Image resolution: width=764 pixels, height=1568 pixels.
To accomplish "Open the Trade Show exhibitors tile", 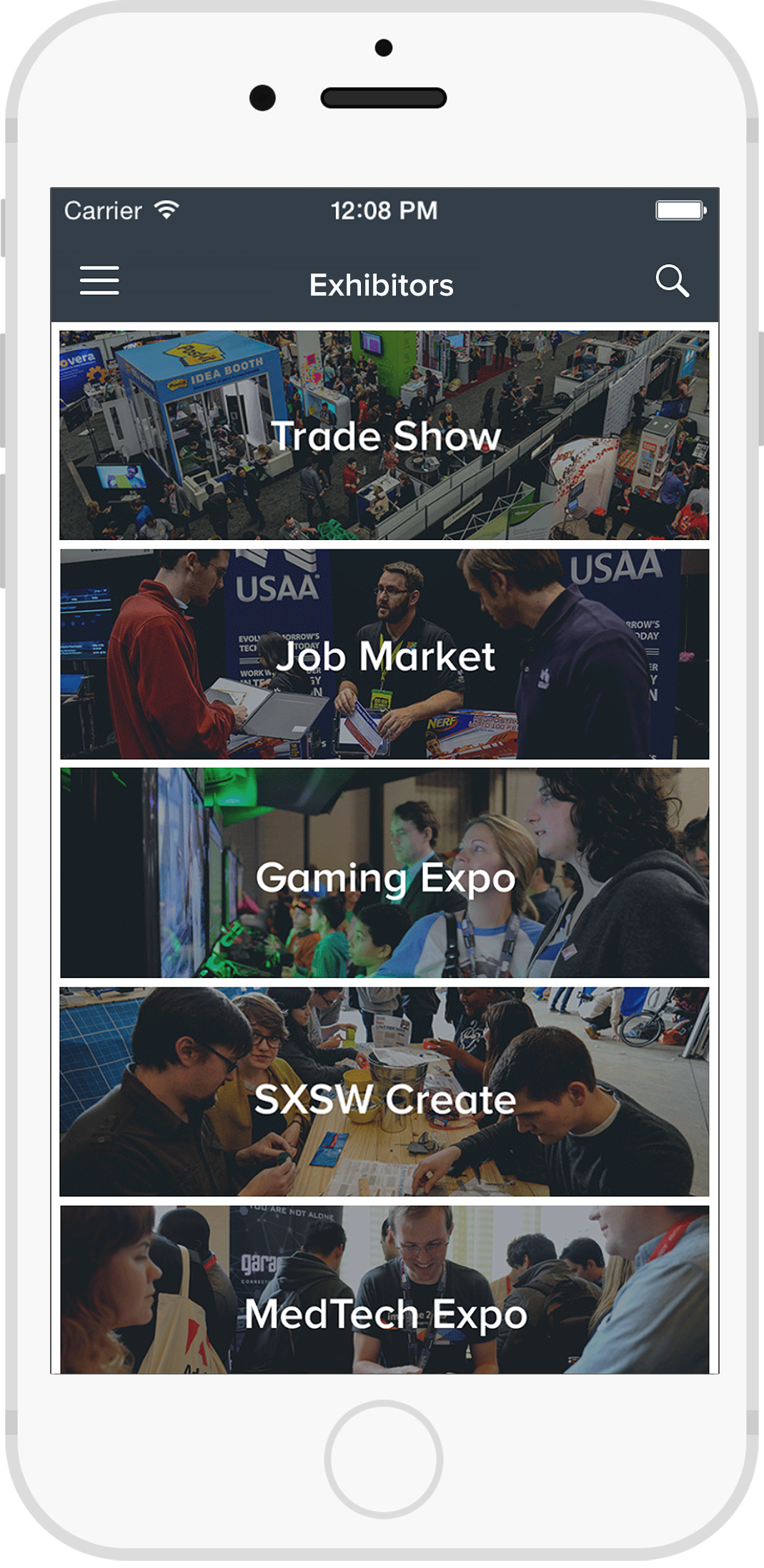I will point(385,435).
